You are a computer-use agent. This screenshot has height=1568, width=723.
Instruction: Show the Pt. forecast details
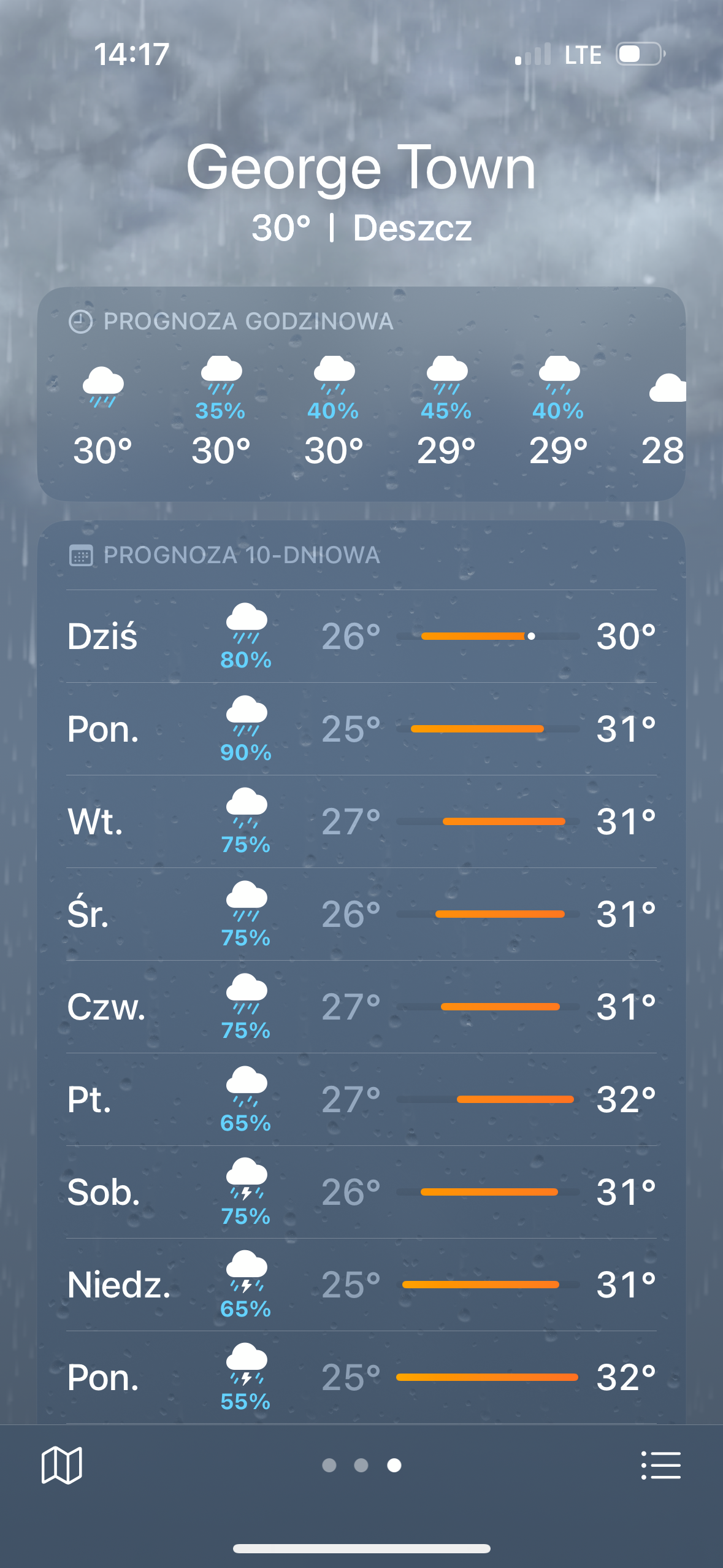(361, 1099)
